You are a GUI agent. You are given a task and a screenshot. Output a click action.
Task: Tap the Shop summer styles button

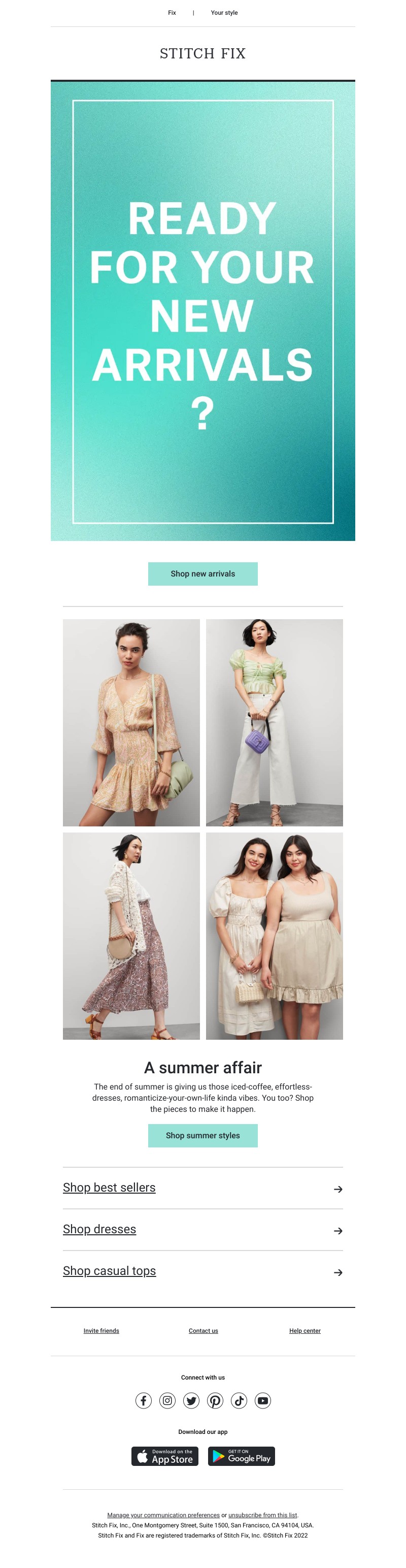pyautogui.click(x=202, y=1135)
